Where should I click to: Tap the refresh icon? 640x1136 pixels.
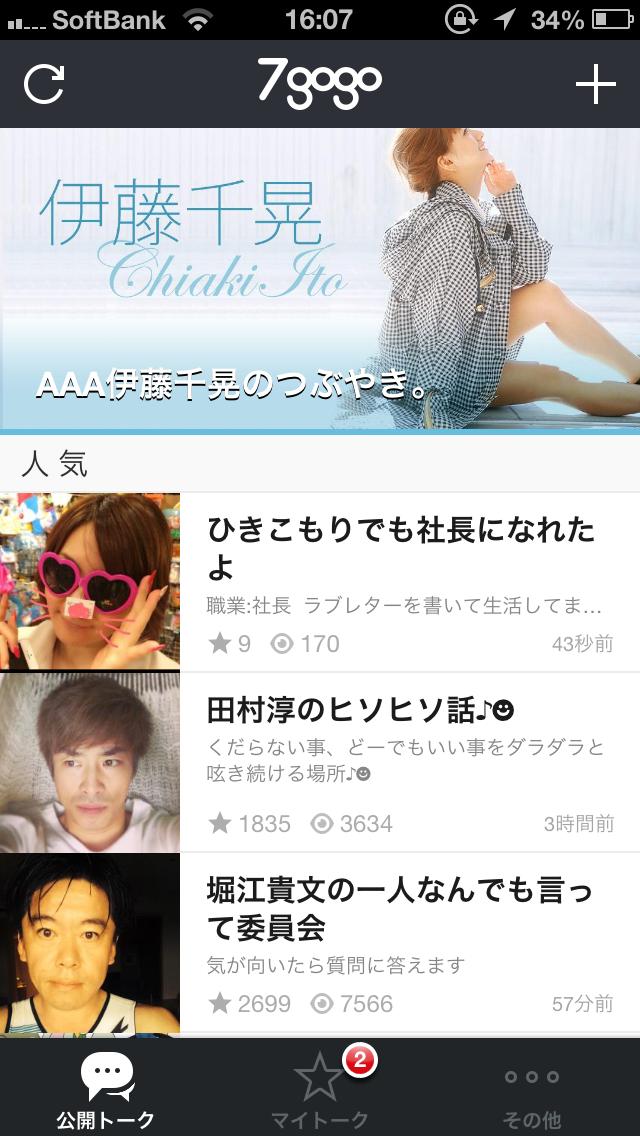(x=44, y=84)
